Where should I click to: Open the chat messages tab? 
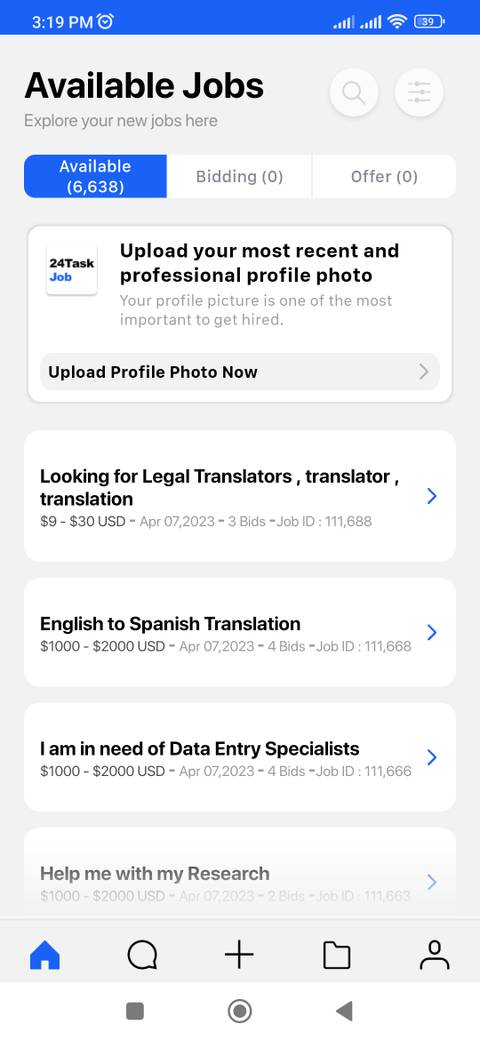[143, 956]
